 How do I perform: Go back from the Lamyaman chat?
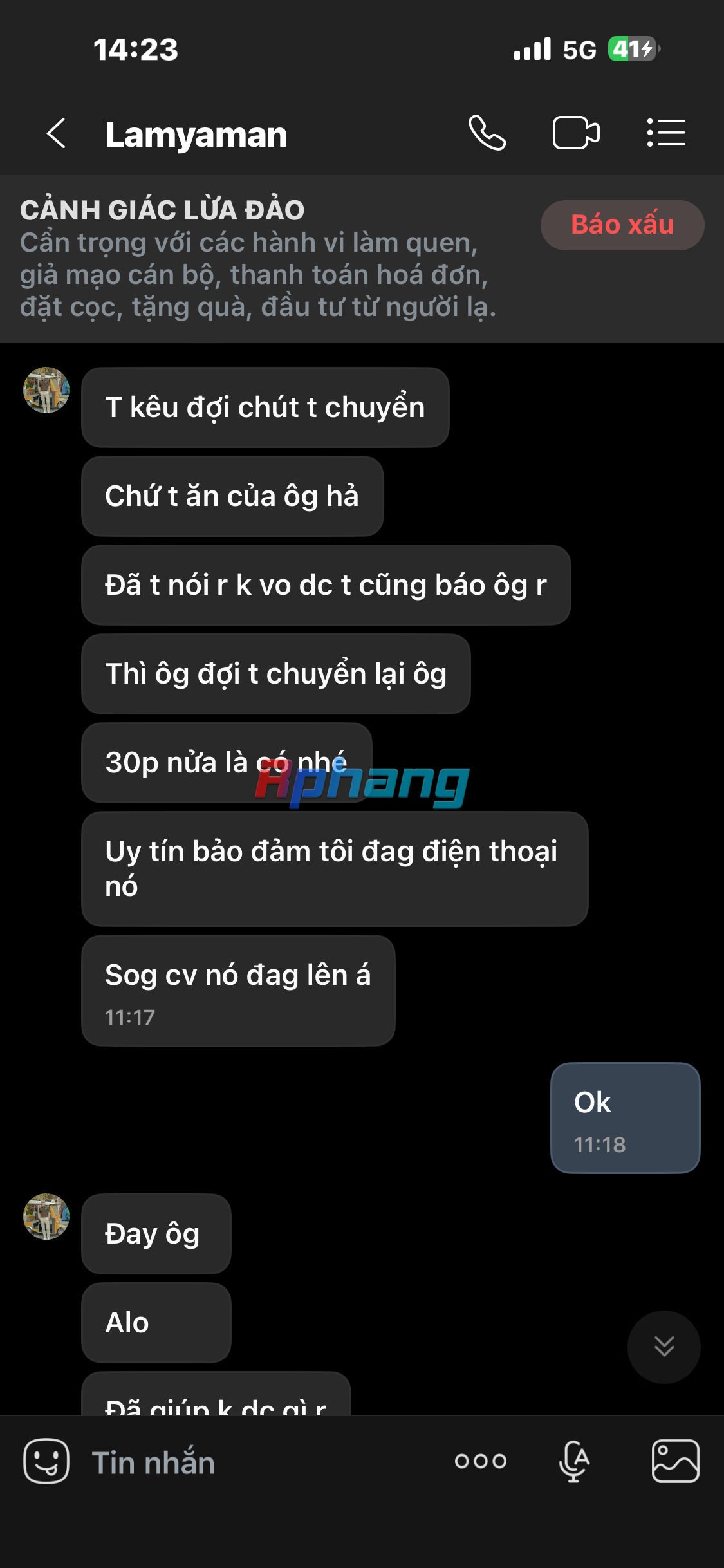point(57,133)
